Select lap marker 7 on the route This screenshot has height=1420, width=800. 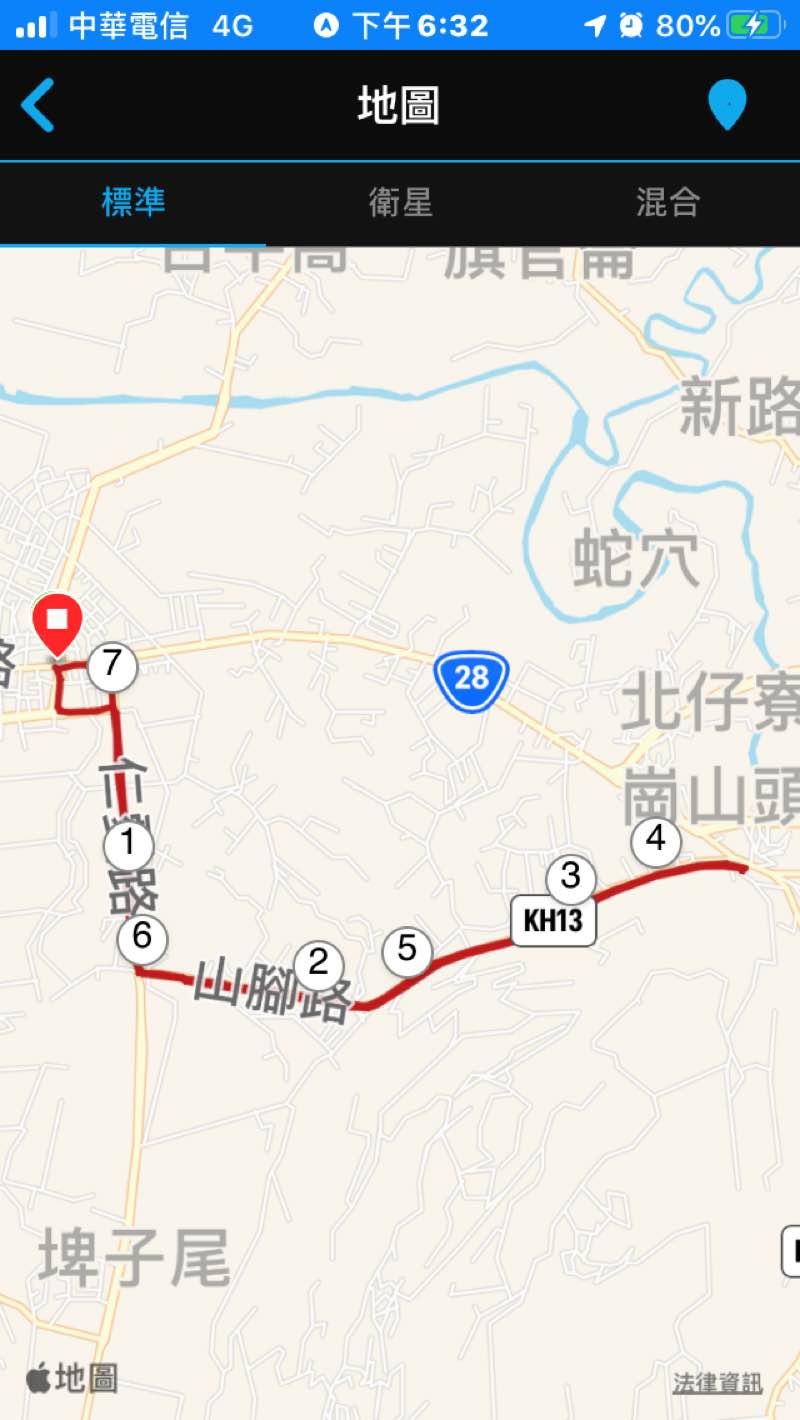coord(112,666)
